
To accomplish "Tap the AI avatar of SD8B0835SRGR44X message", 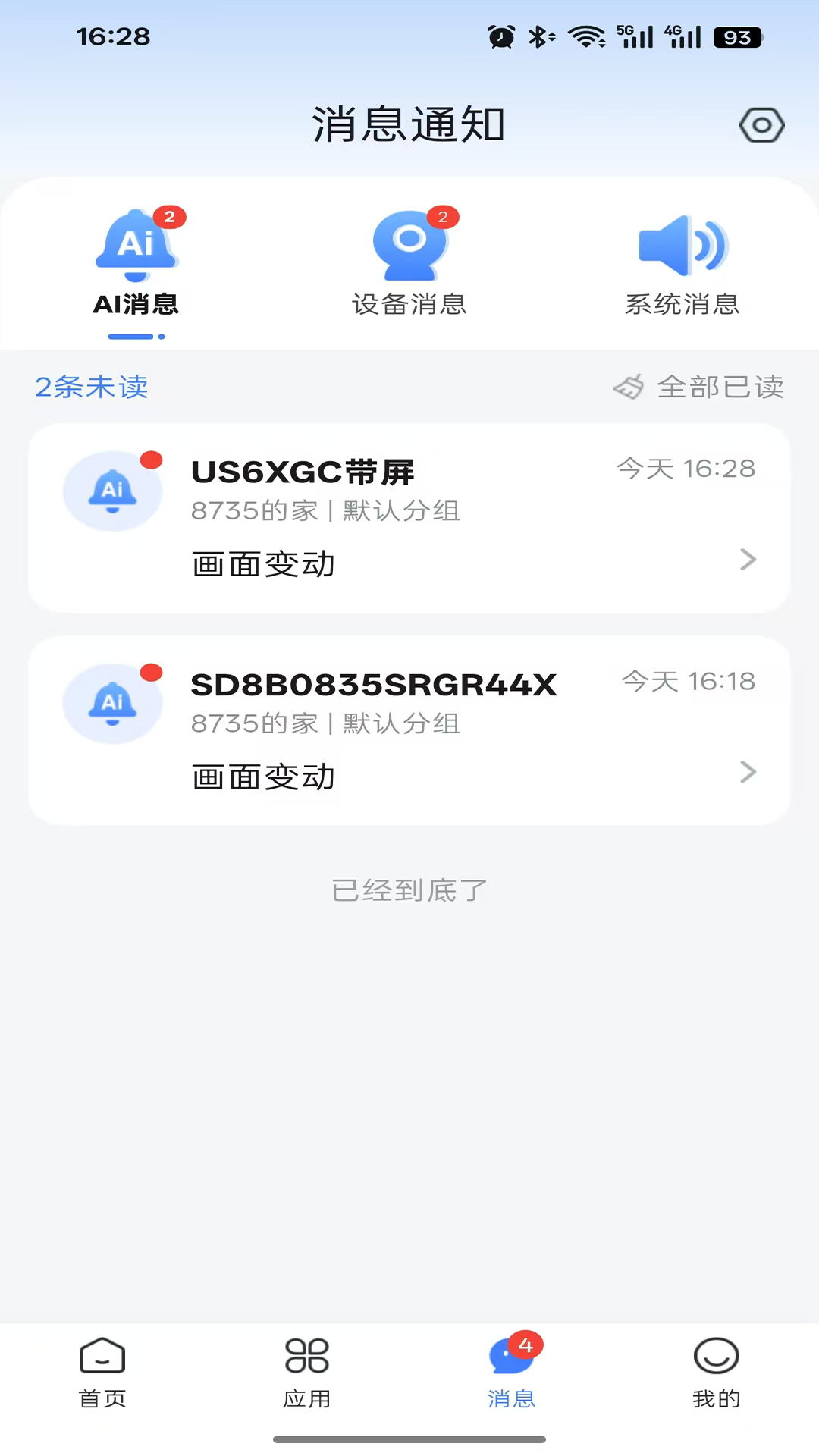I will [112, 703].
